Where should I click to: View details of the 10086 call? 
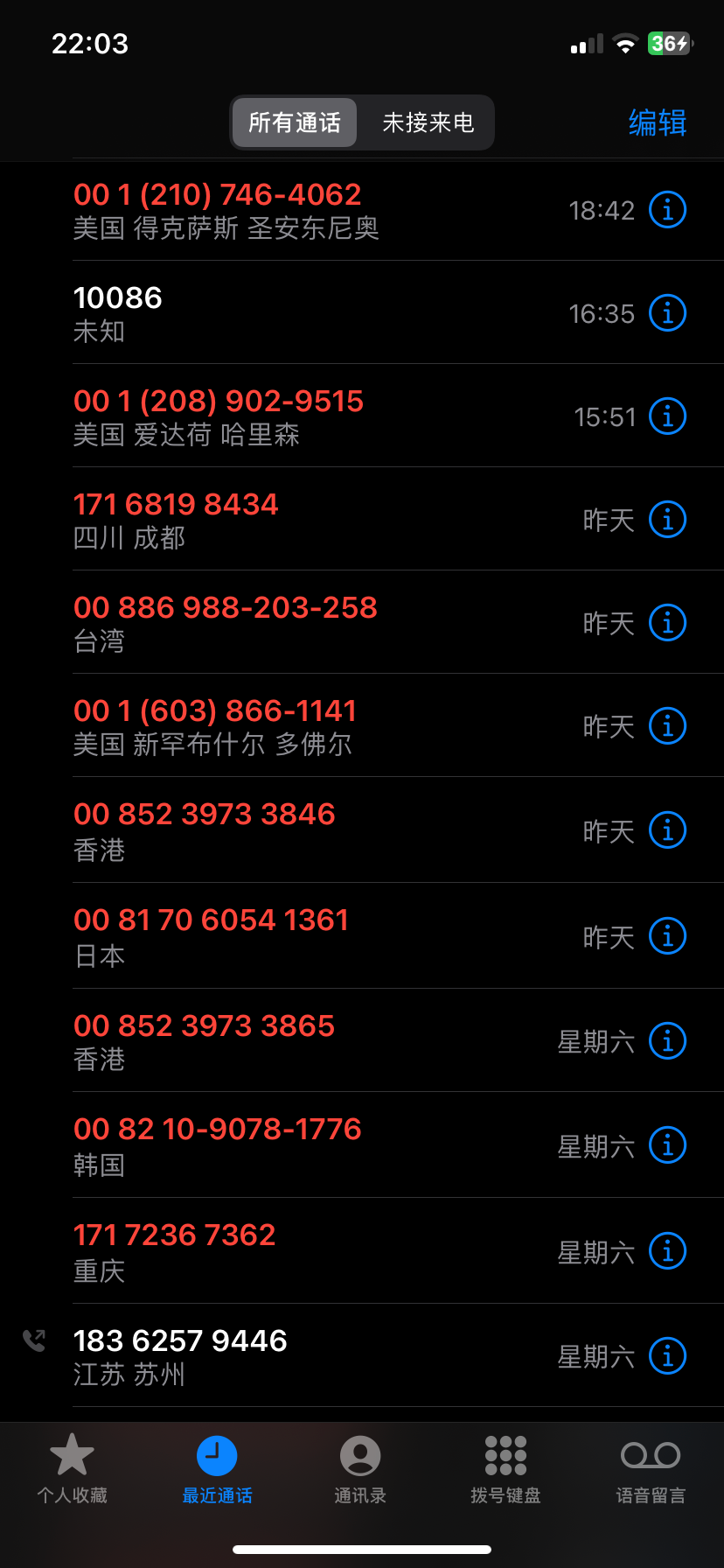tap(667, 313)
